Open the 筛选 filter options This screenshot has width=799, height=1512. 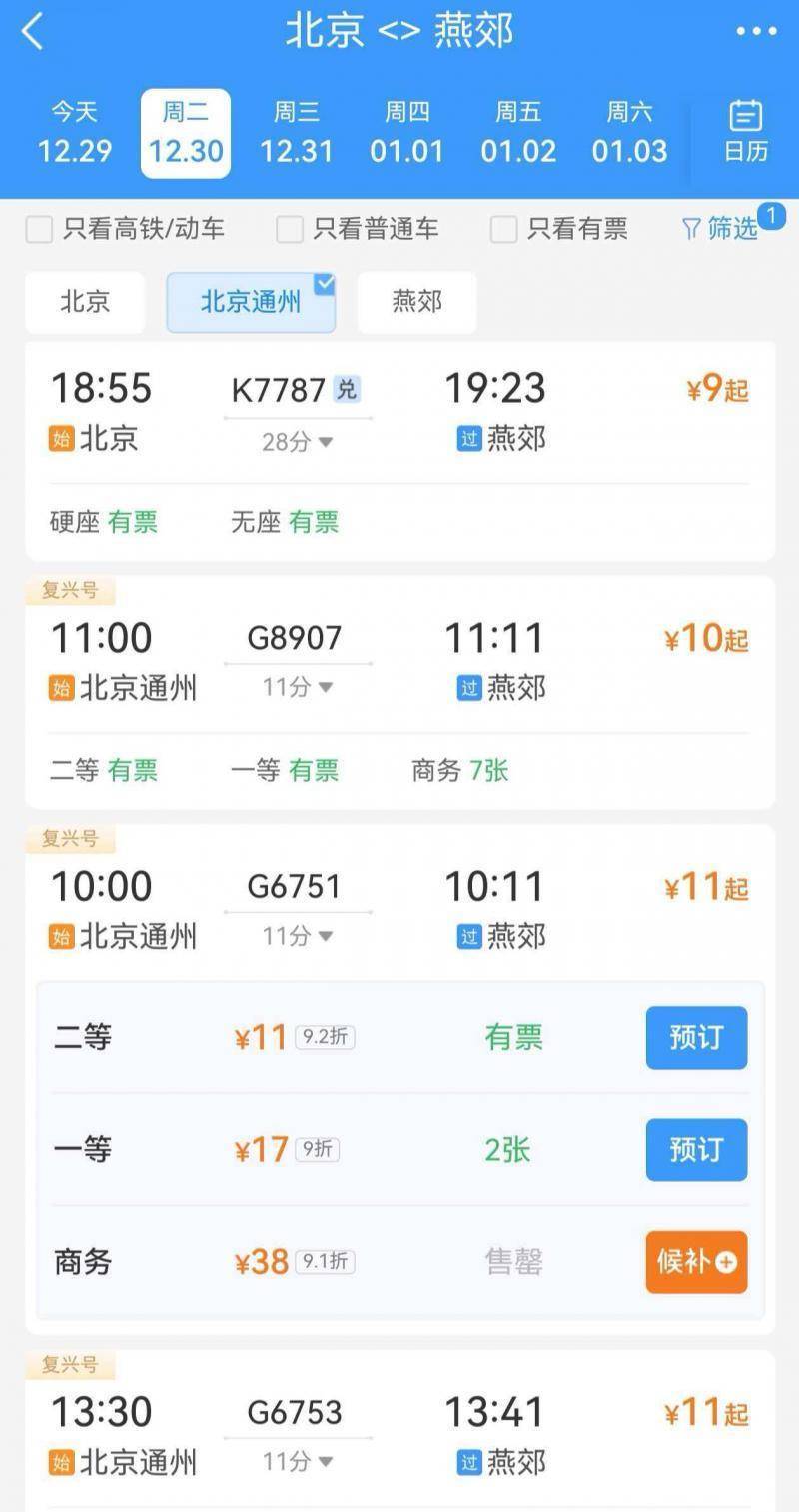pos(721,229)
